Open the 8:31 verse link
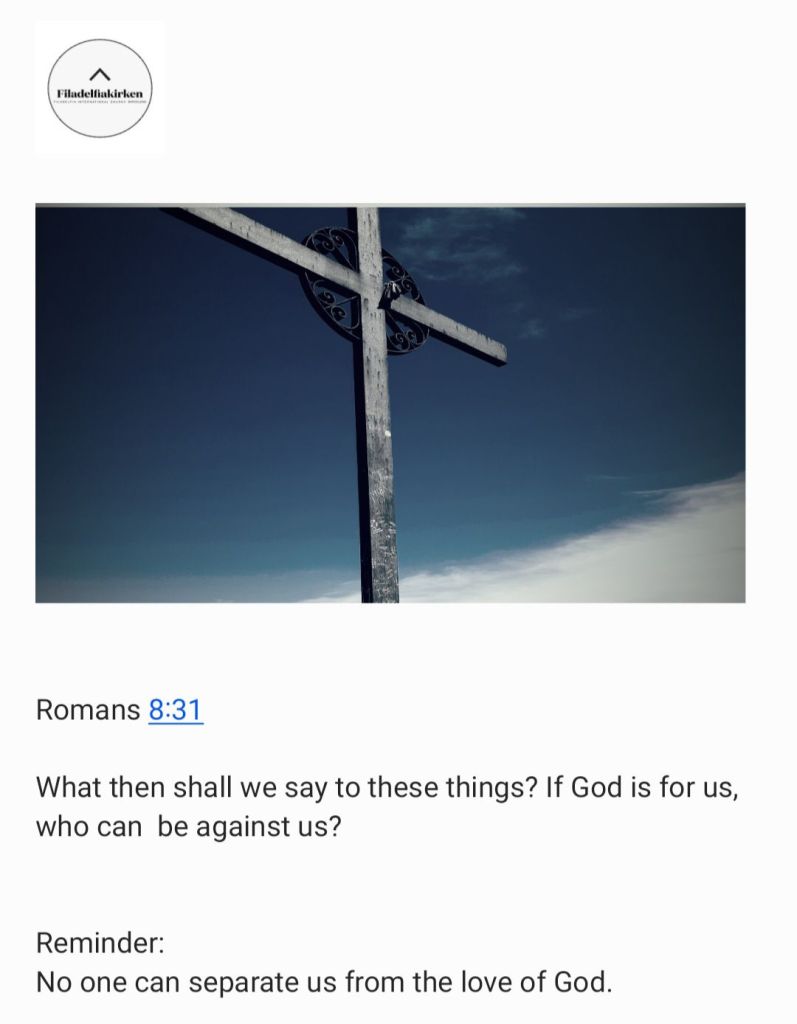The image size is (797, 1024). [x=175, y=710]
